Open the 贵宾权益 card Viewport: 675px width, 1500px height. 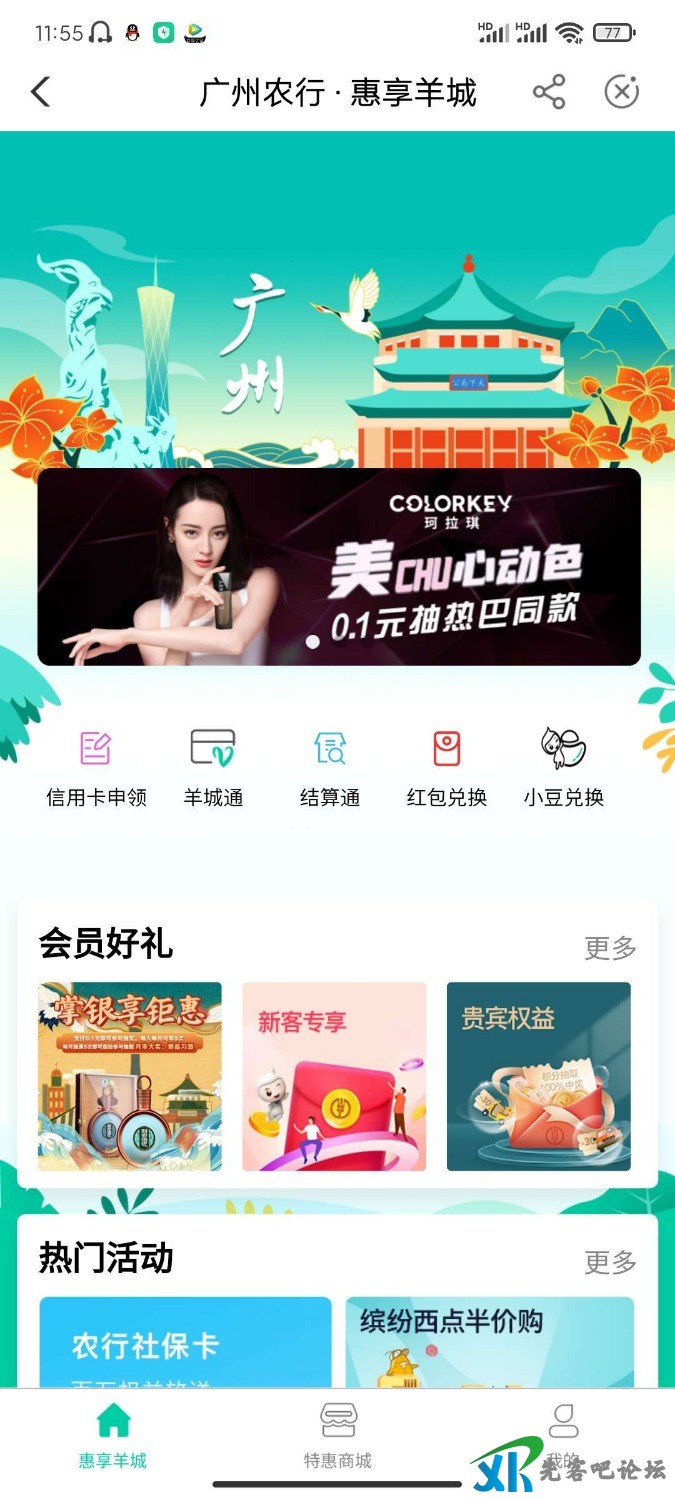[538, 1076]
